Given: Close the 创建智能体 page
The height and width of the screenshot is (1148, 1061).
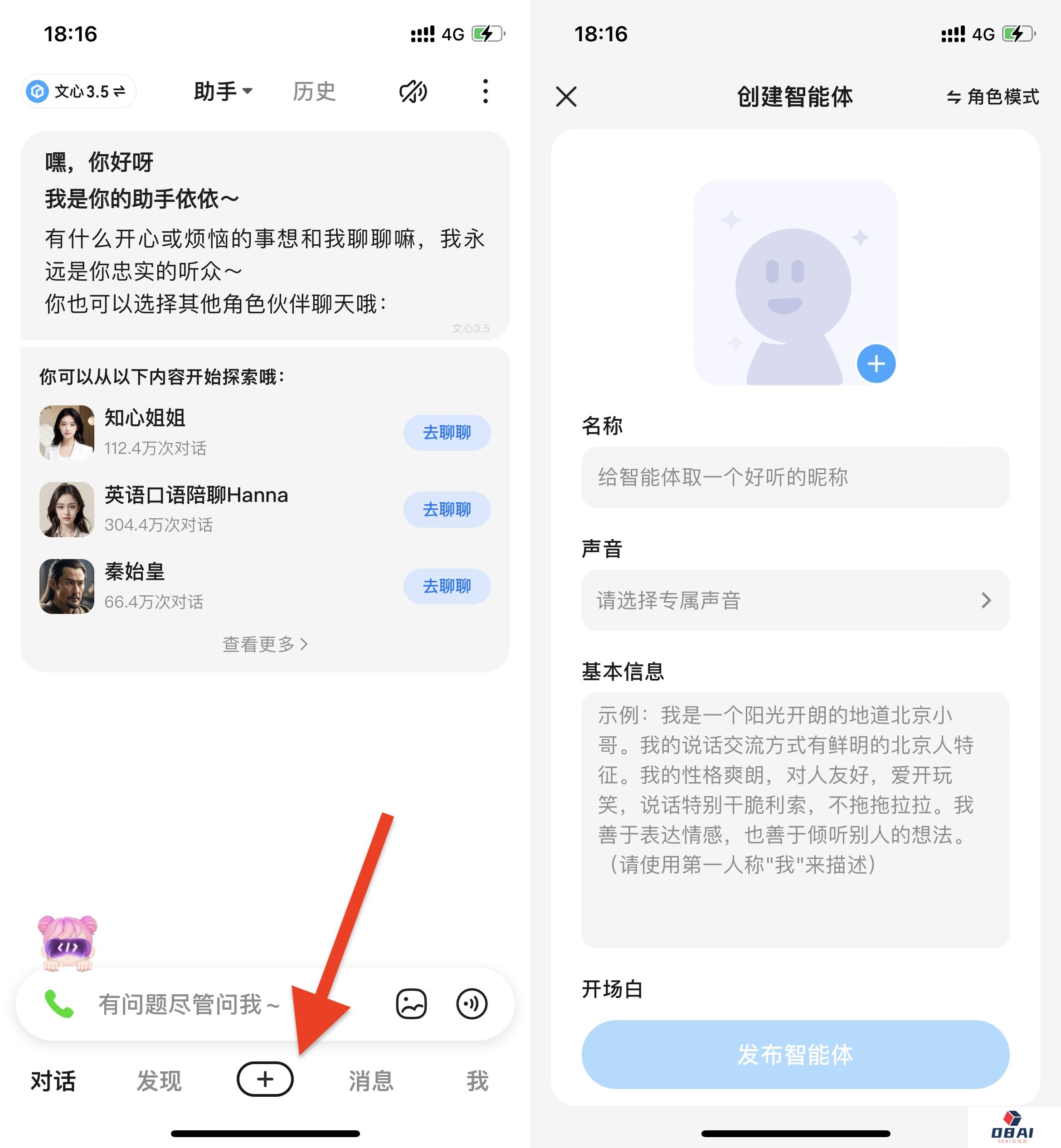Looking at the screenshot, I should tap(566, 97).
